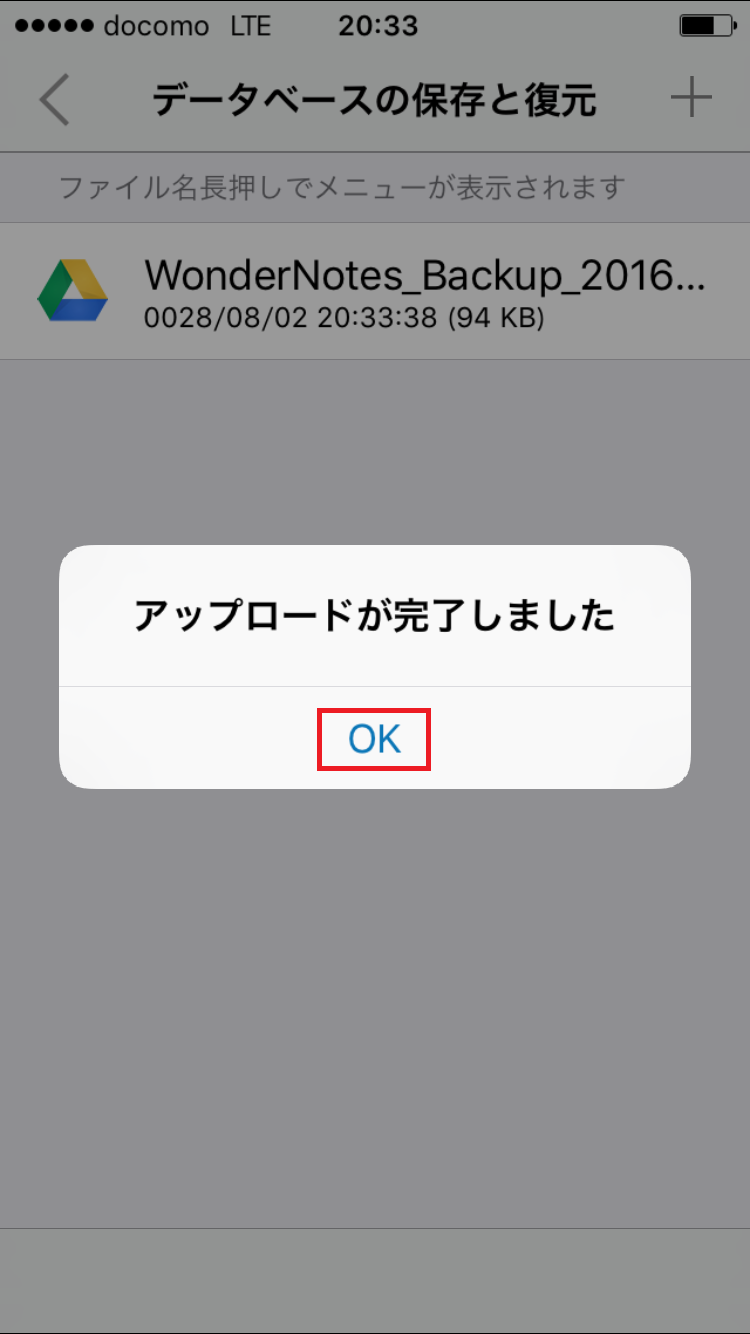Go back with the arrow icon

(55, 100)
